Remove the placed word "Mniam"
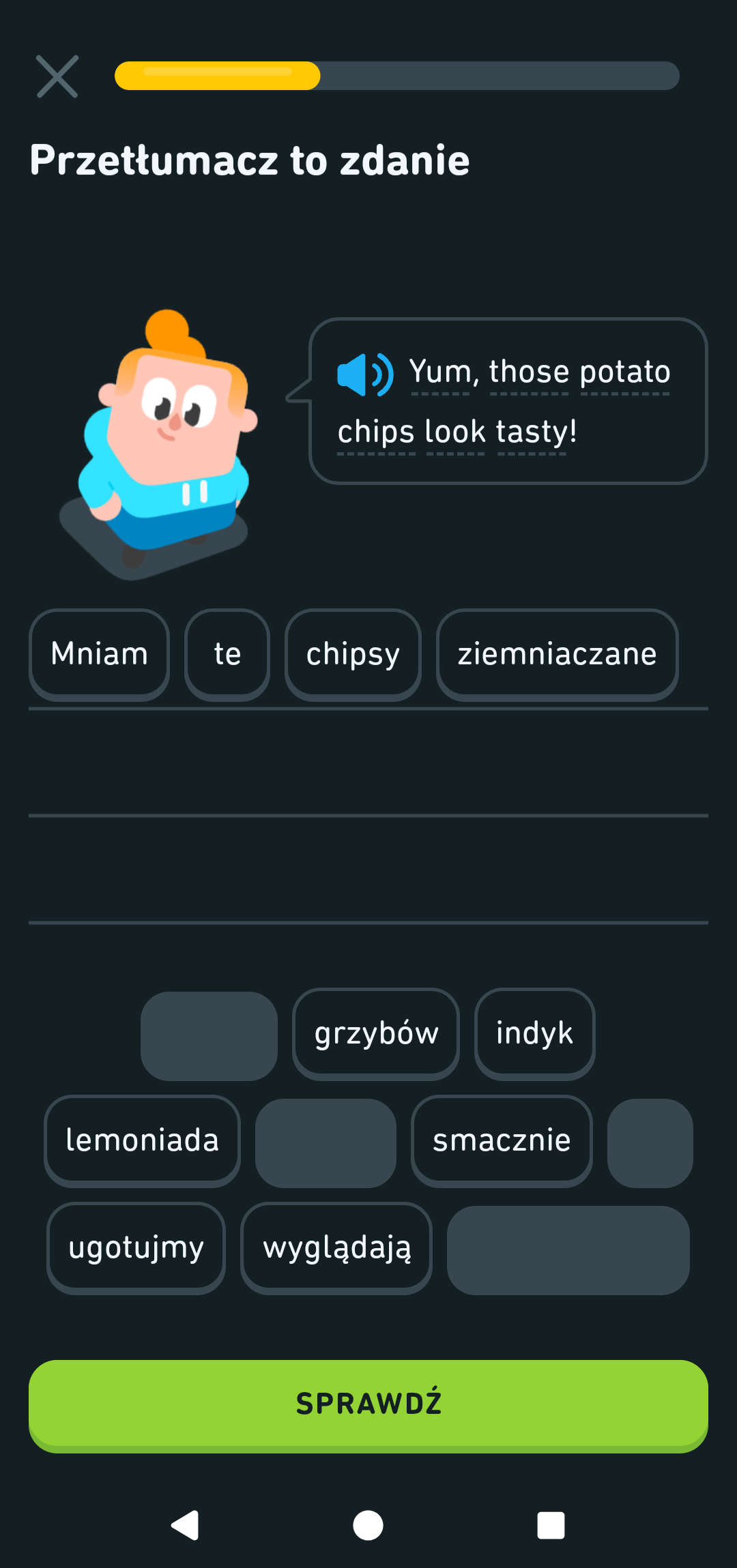This screenshot has width=737, height=1568. tap(100, 654)
